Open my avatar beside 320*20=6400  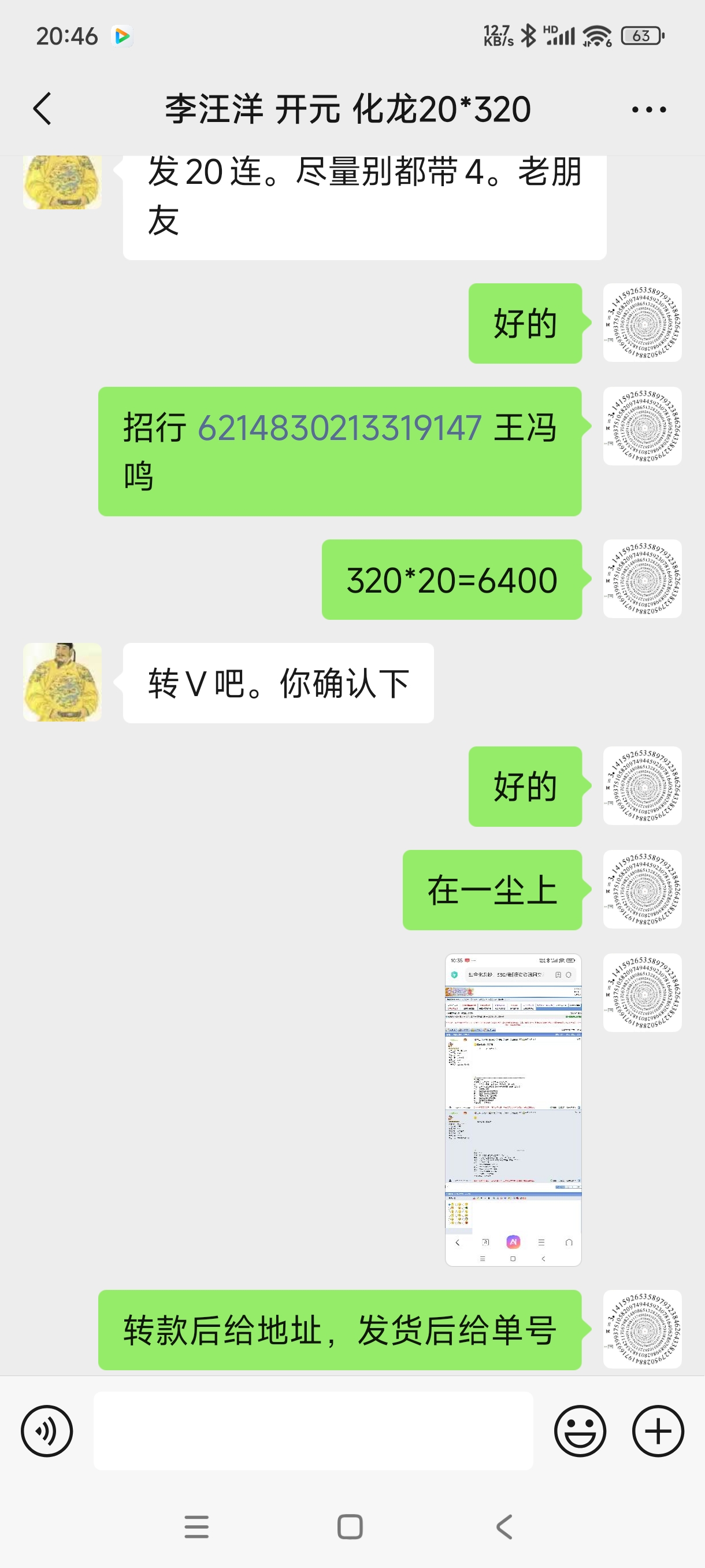click(642, 579)
